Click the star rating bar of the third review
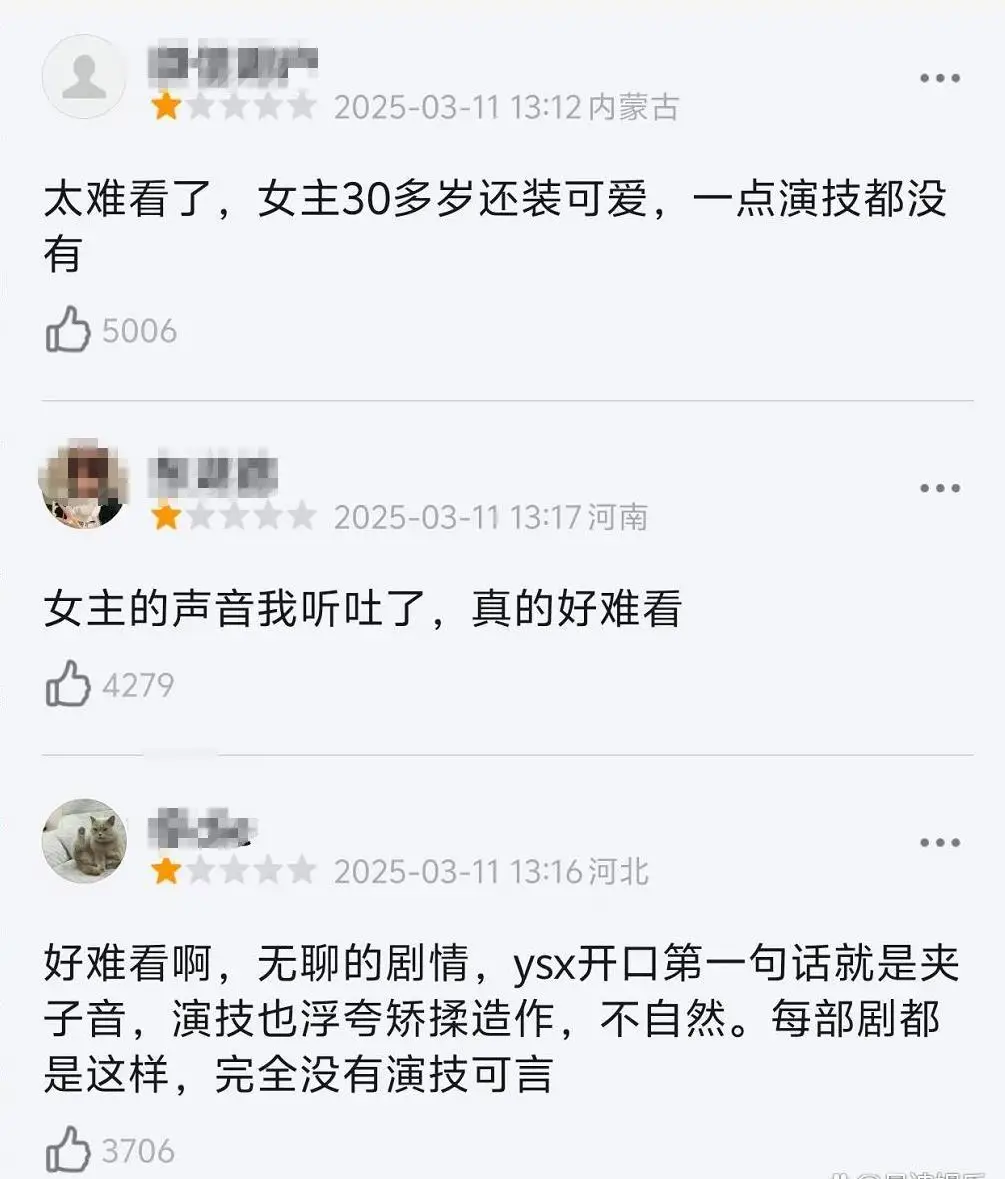 pos(235,870)
